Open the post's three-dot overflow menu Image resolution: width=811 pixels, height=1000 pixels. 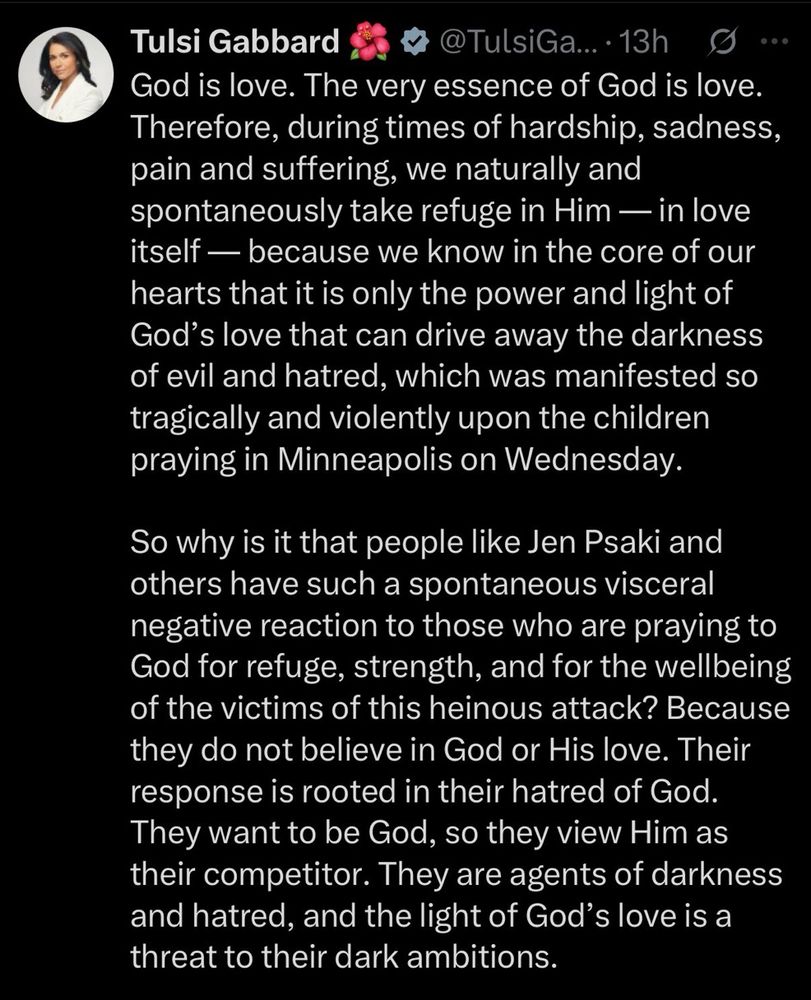(x=775, y=42)
